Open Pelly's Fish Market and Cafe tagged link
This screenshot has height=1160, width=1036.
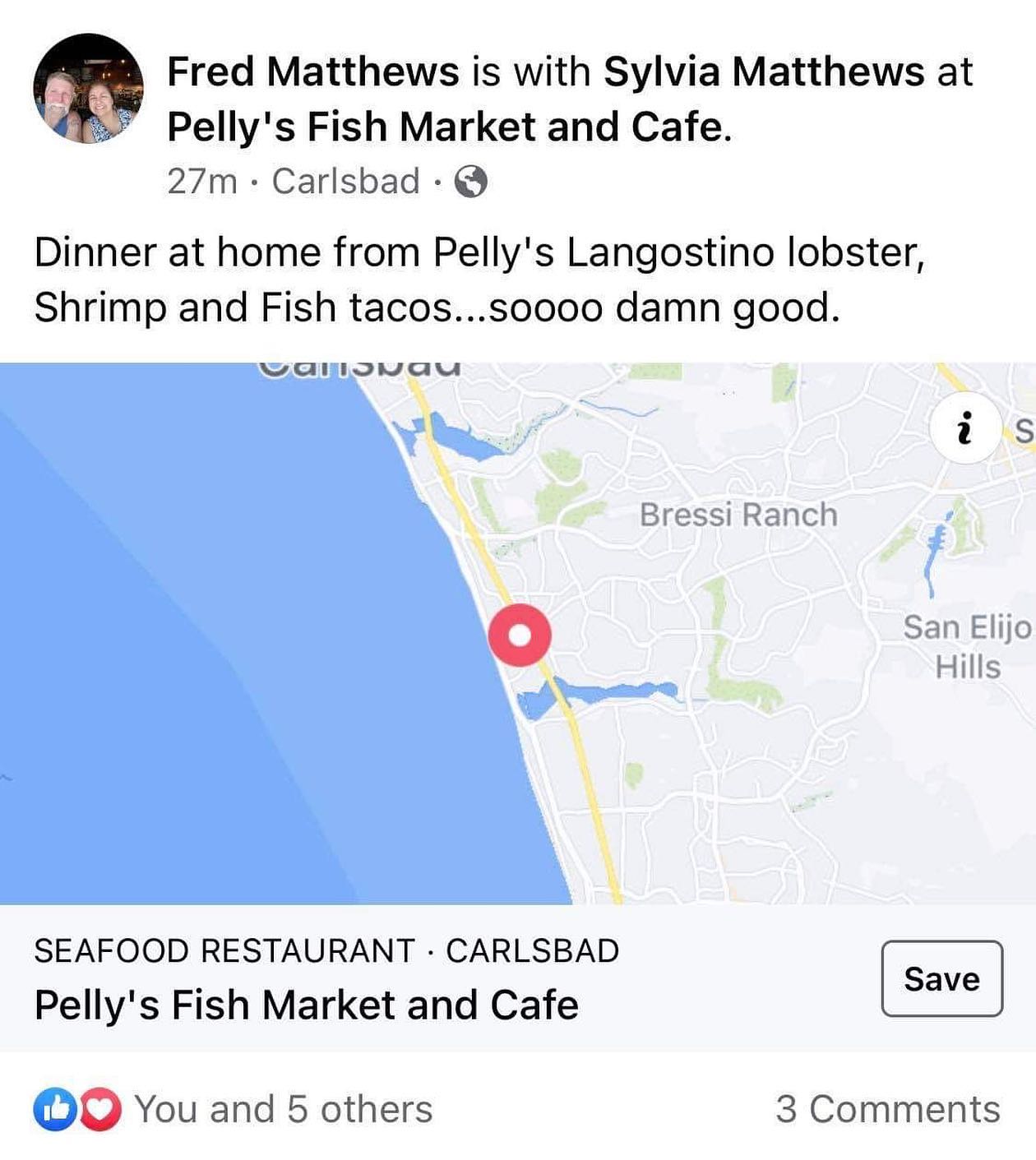(448, 127)
